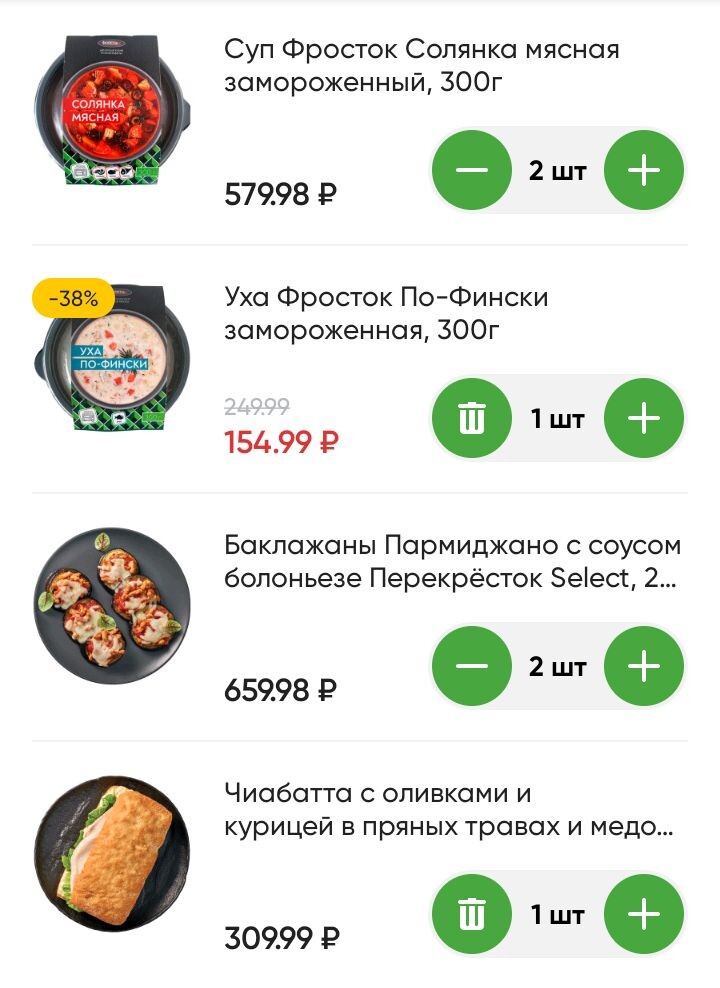This screenshot has height=988, width=720.
Task: View the Чиабатта с оливками product photo
Action: [112, 854]
